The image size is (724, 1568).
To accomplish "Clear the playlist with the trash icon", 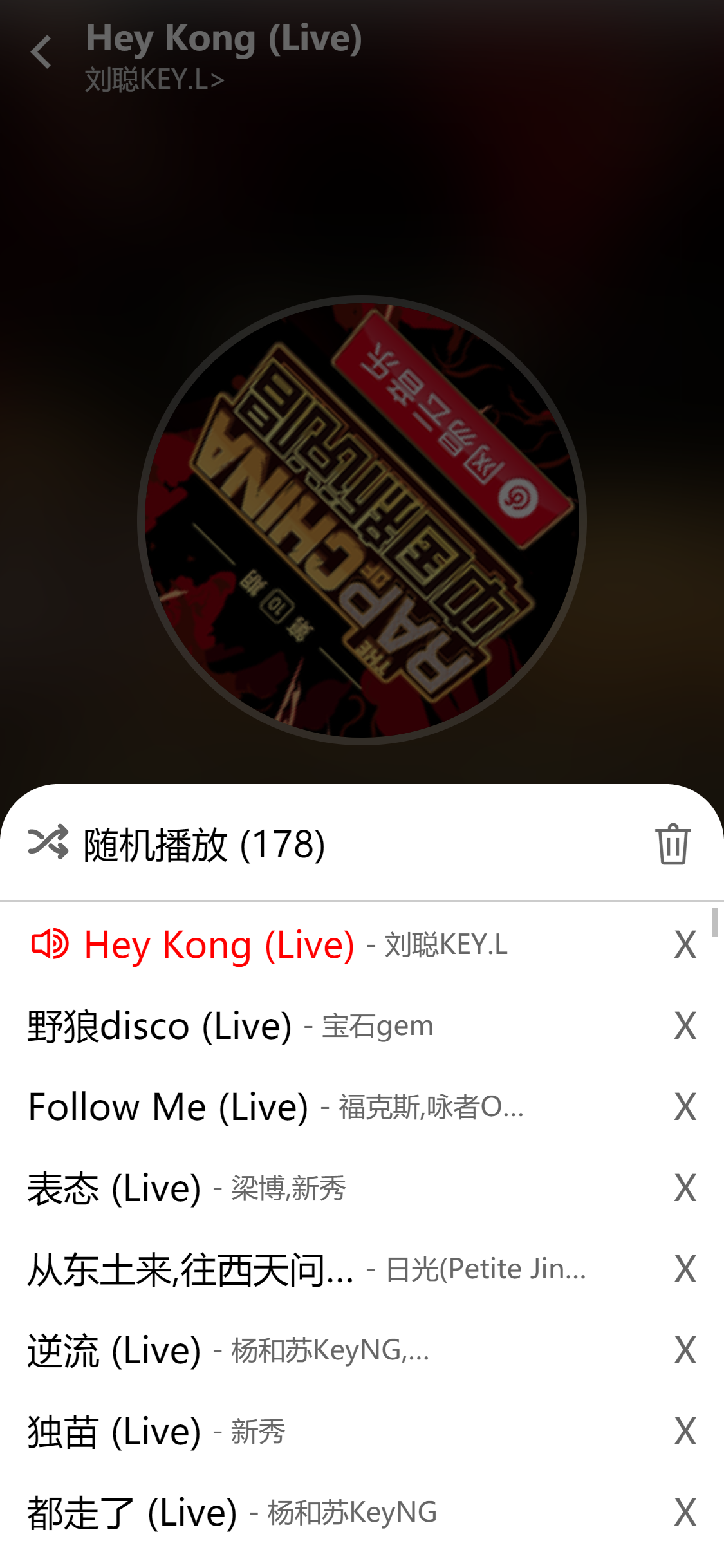I will click(673, 844).
